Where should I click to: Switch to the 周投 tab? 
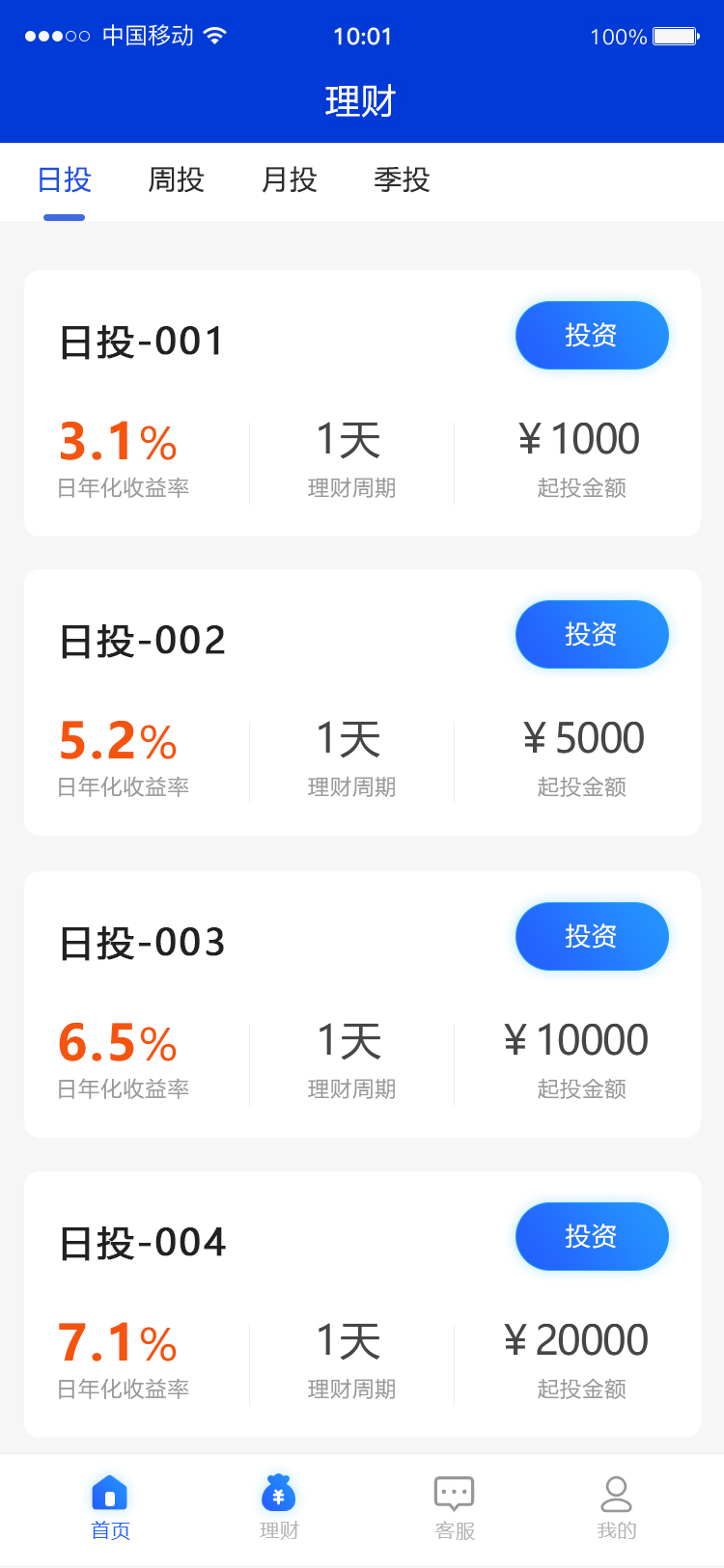pos(176,180)
